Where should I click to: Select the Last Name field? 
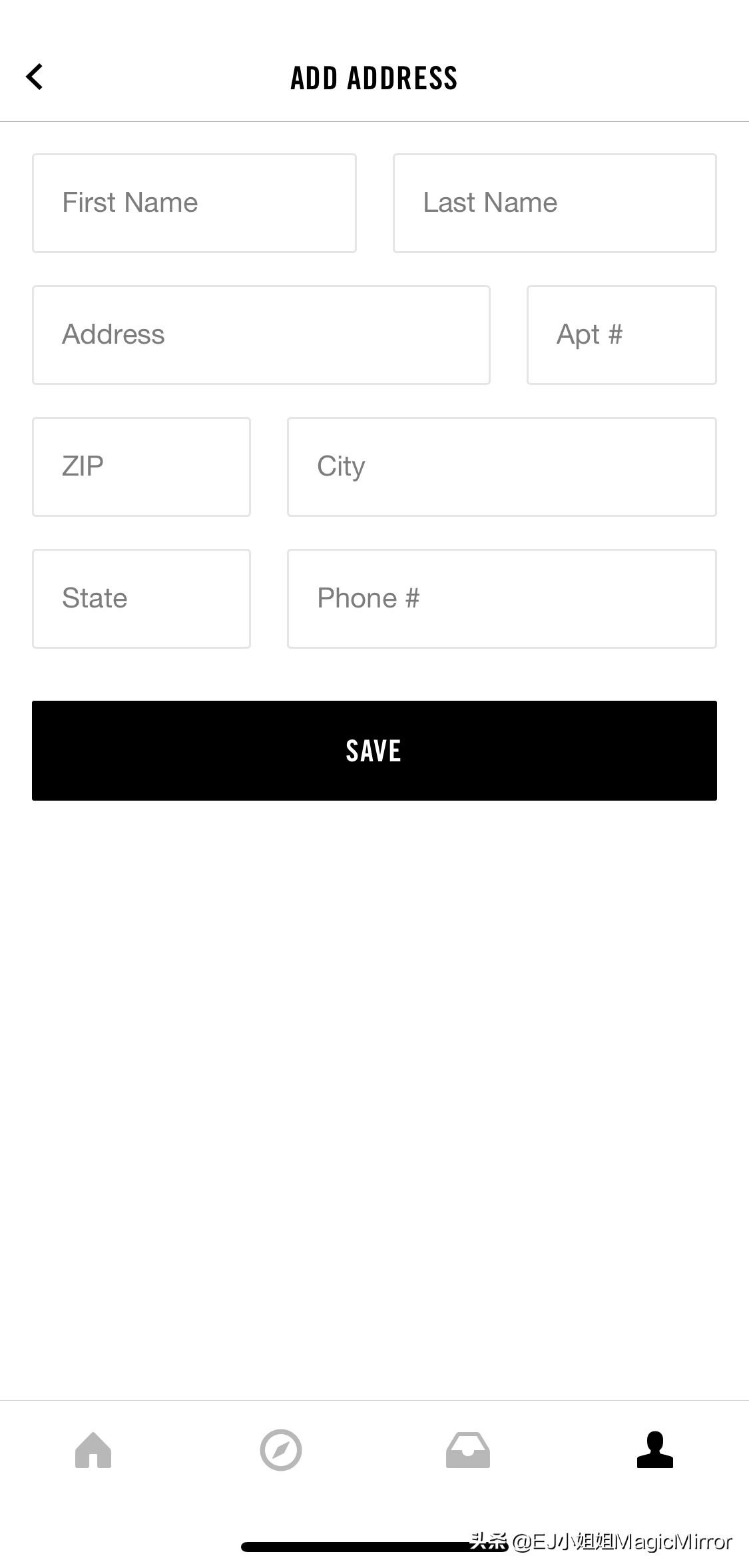(554, 203)
